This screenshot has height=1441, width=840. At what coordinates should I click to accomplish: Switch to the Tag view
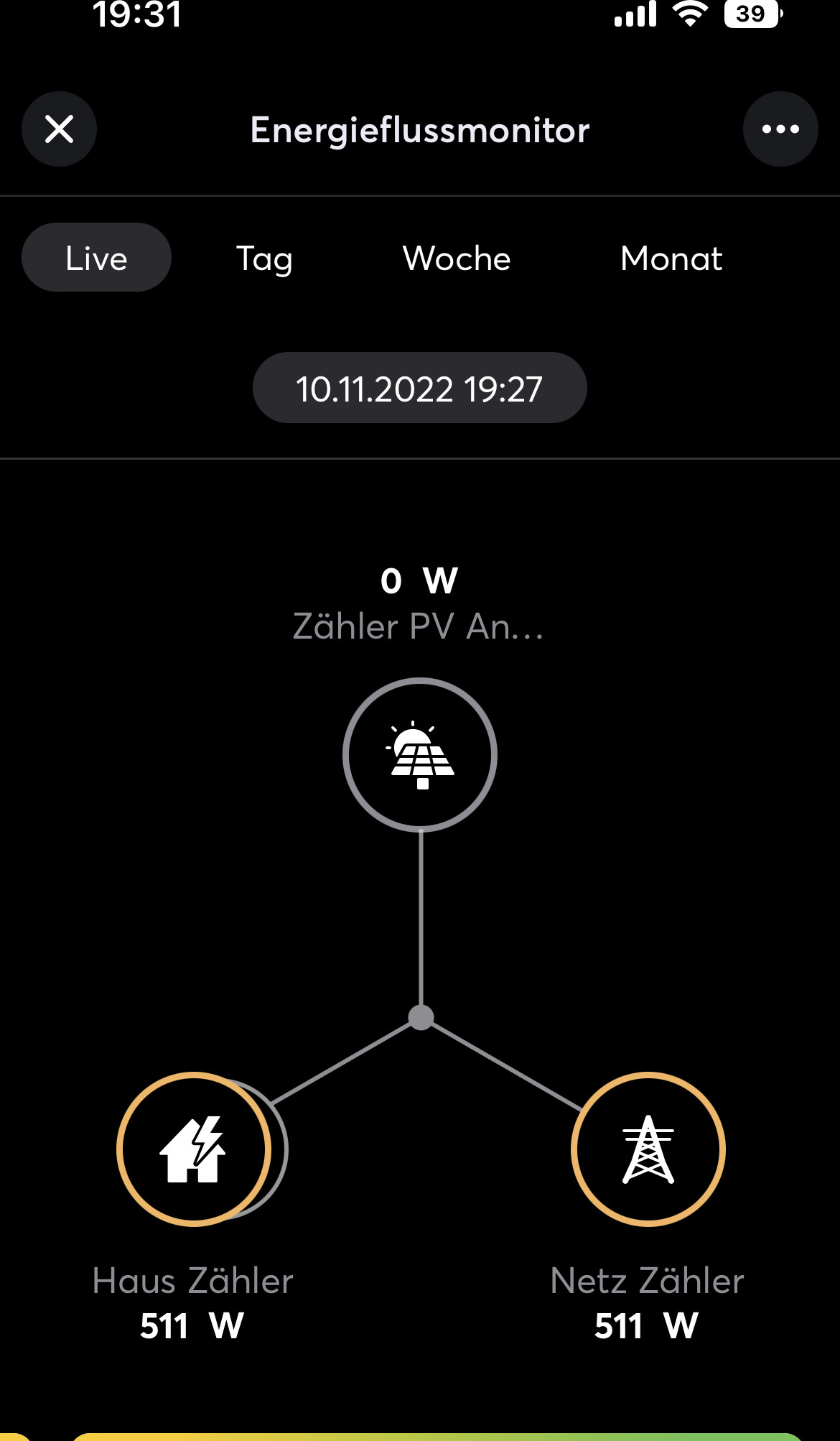(264, 259)
